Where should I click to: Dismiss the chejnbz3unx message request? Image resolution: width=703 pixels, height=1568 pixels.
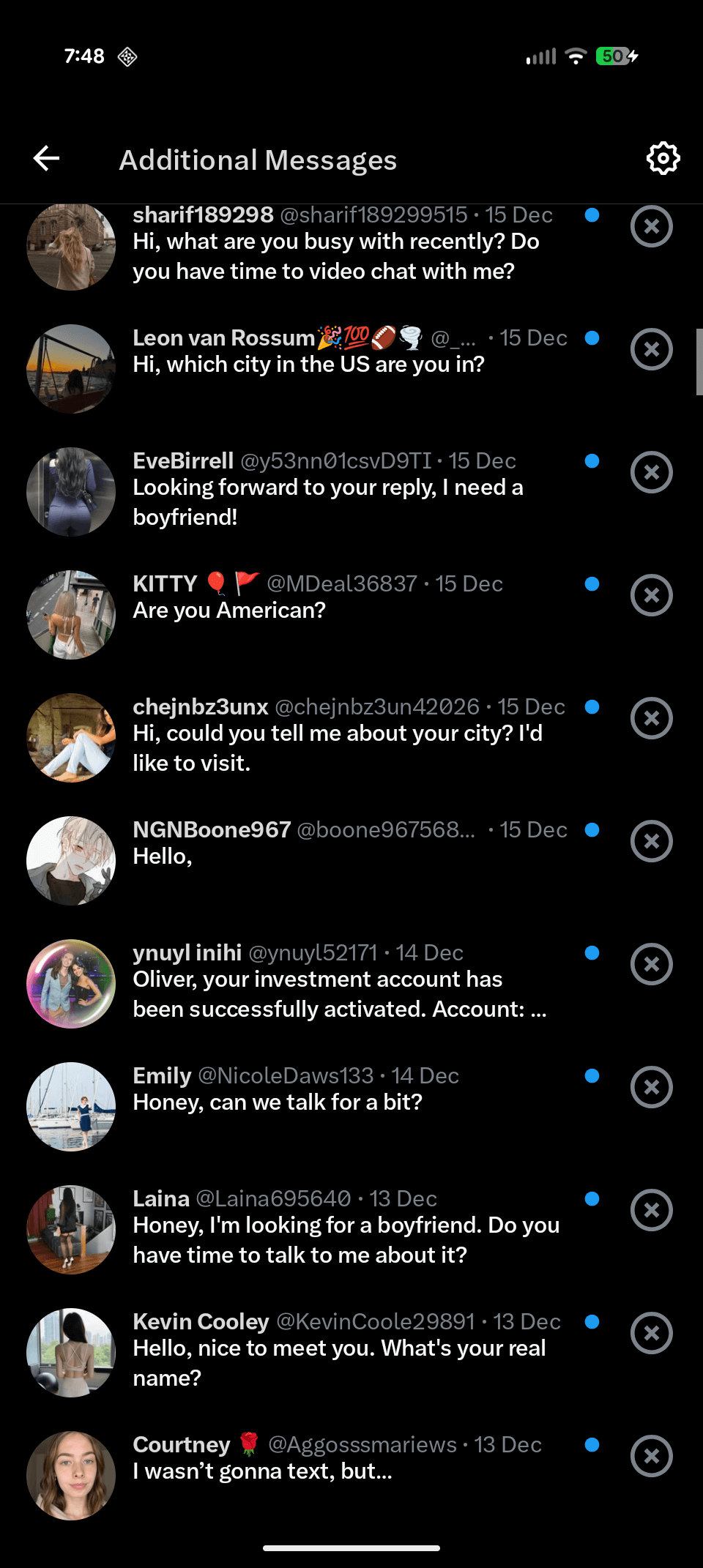(651, 719)
